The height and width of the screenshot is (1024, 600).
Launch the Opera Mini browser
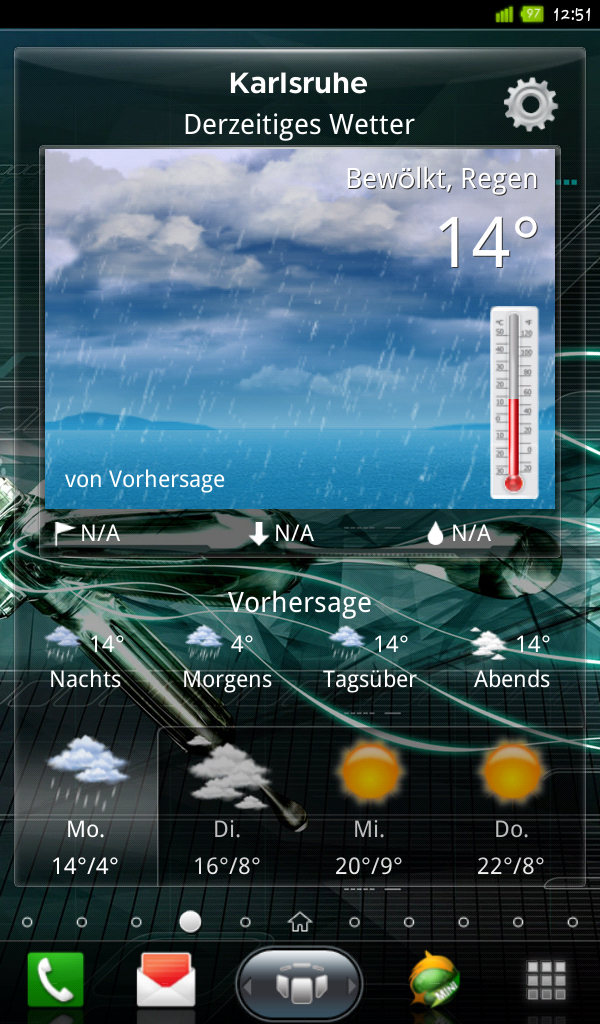(434, 980)
